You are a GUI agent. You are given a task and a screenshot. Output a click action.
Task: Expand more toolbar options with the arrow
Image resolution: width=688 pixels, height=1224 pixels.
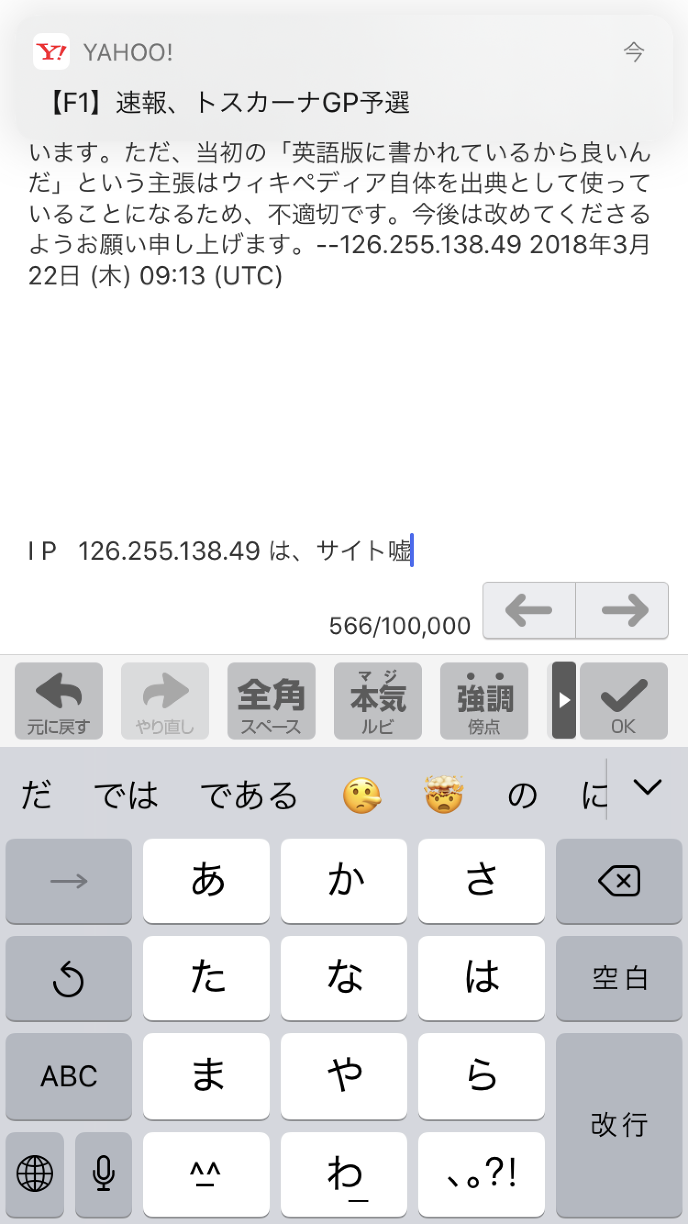(564, 700)
